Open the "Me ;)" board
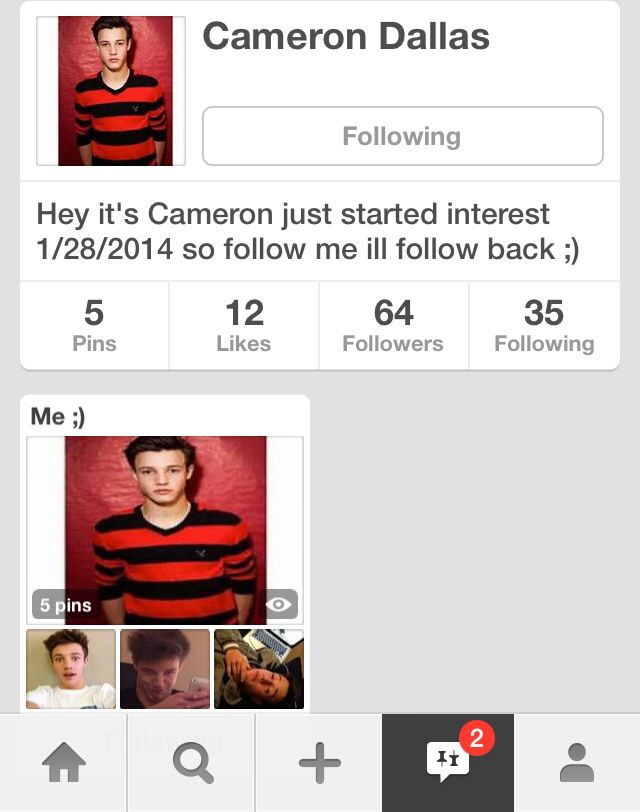Image resolution: width=640 pixels, height=812 pixels. 165,530
